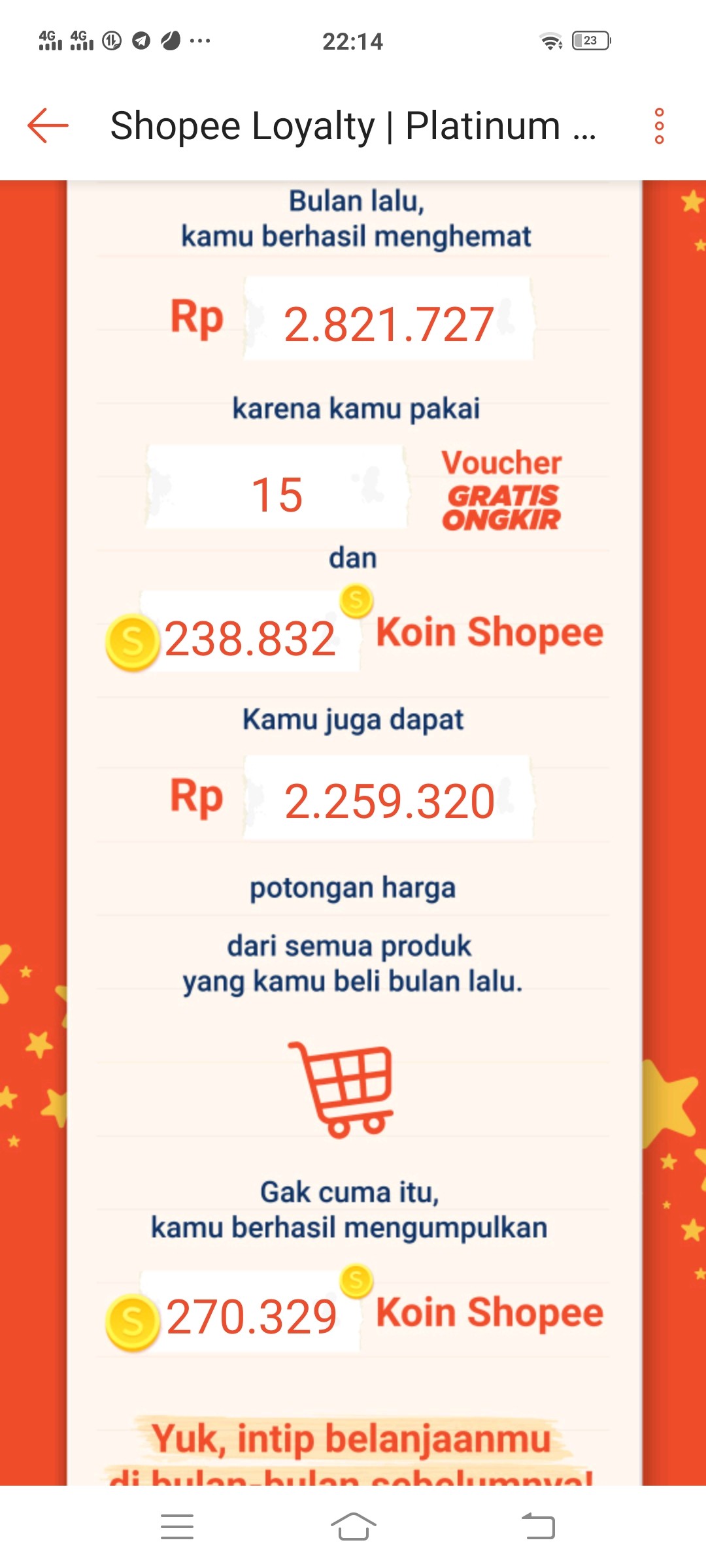Screen dimensions: 706x1568
Task: Tap the system home button
Action: click(353, 1527)
